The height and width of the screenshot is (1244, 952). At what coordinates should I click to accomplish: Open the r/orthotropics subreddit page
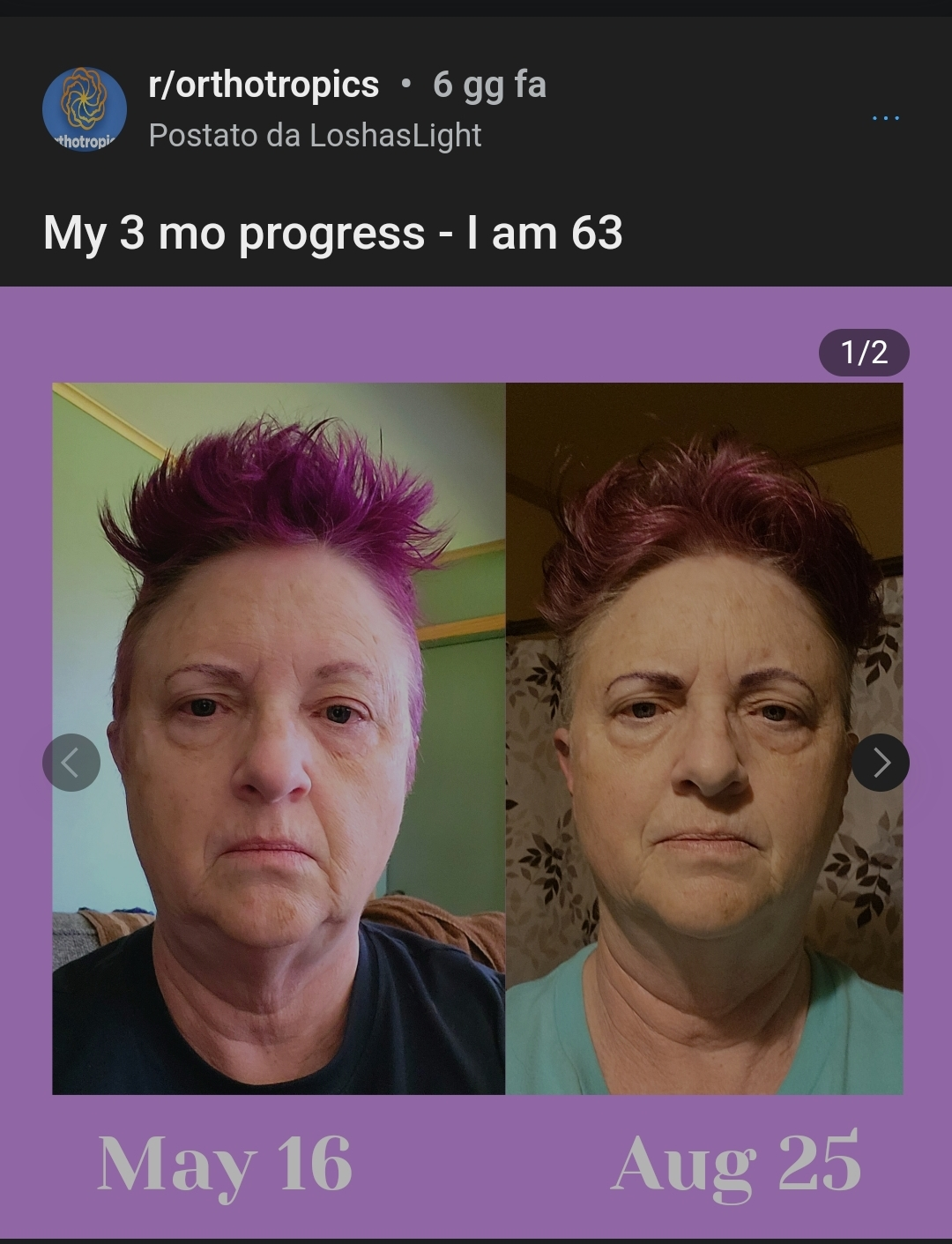click(264, 85)
